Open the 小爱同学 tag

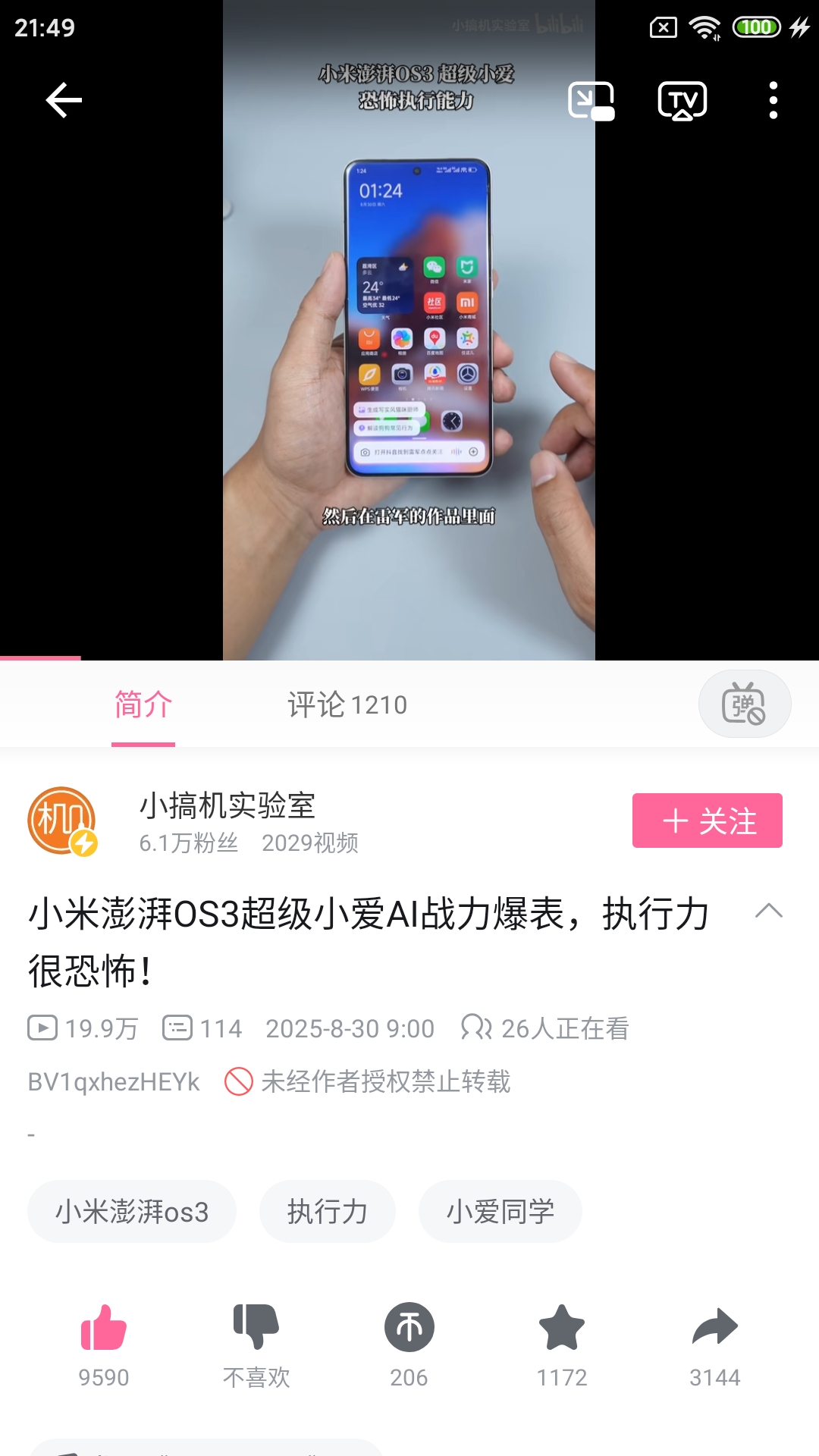pyautogui.click(x=500, y=1211)
